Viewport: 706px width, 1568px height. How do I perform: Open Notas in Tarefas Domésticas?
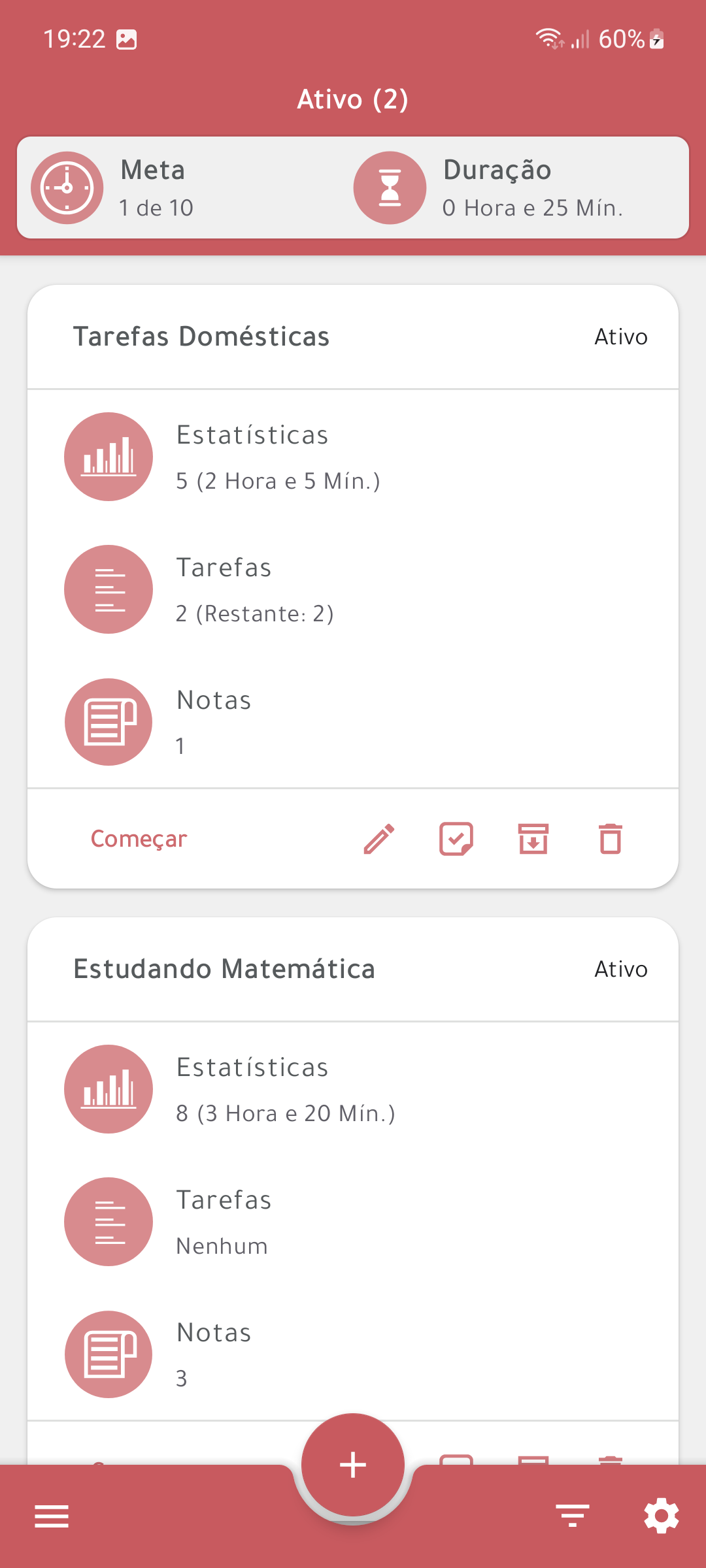[x=353, y=723]
